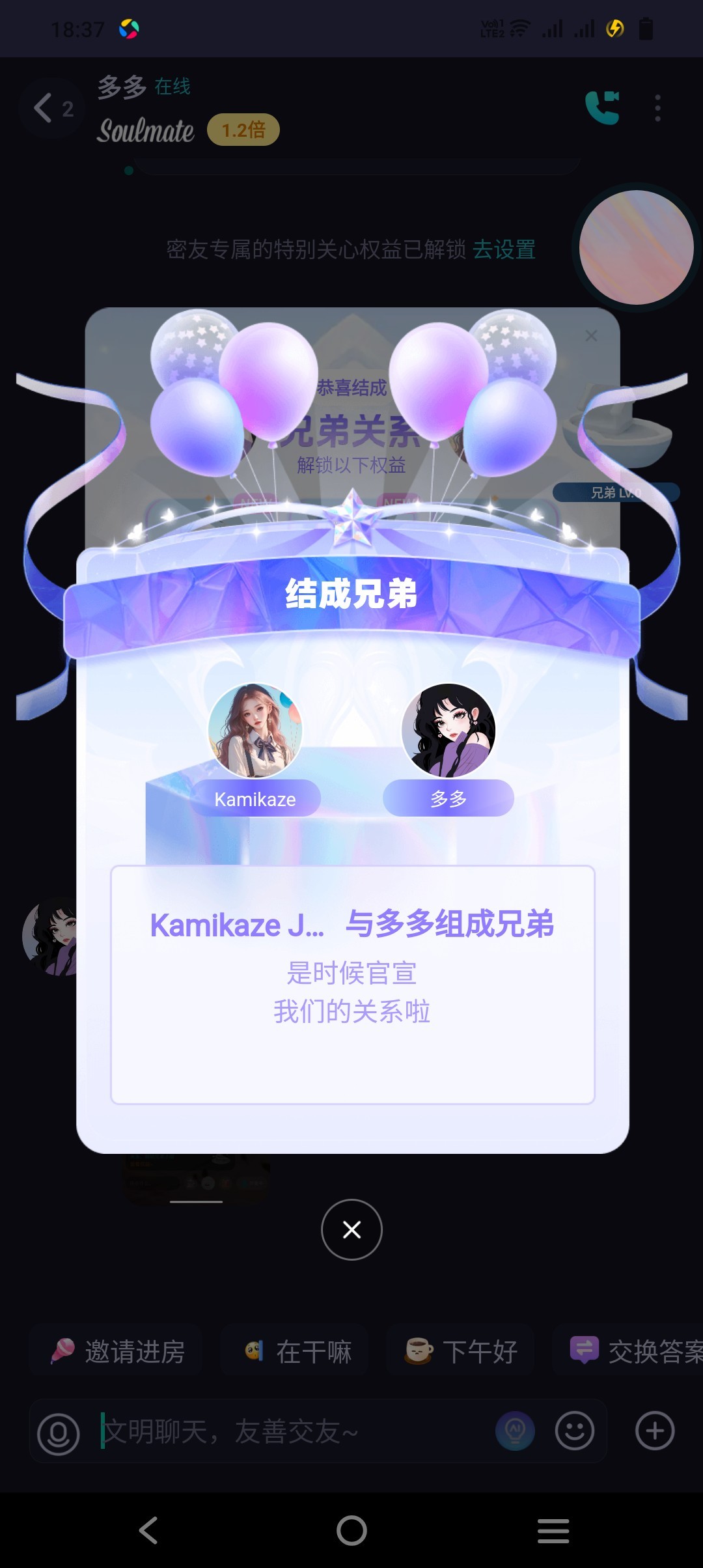Send the 下午好 quick greeting
The width and height of the screenshot is (703, 1568).
[x=461, y=1351]
